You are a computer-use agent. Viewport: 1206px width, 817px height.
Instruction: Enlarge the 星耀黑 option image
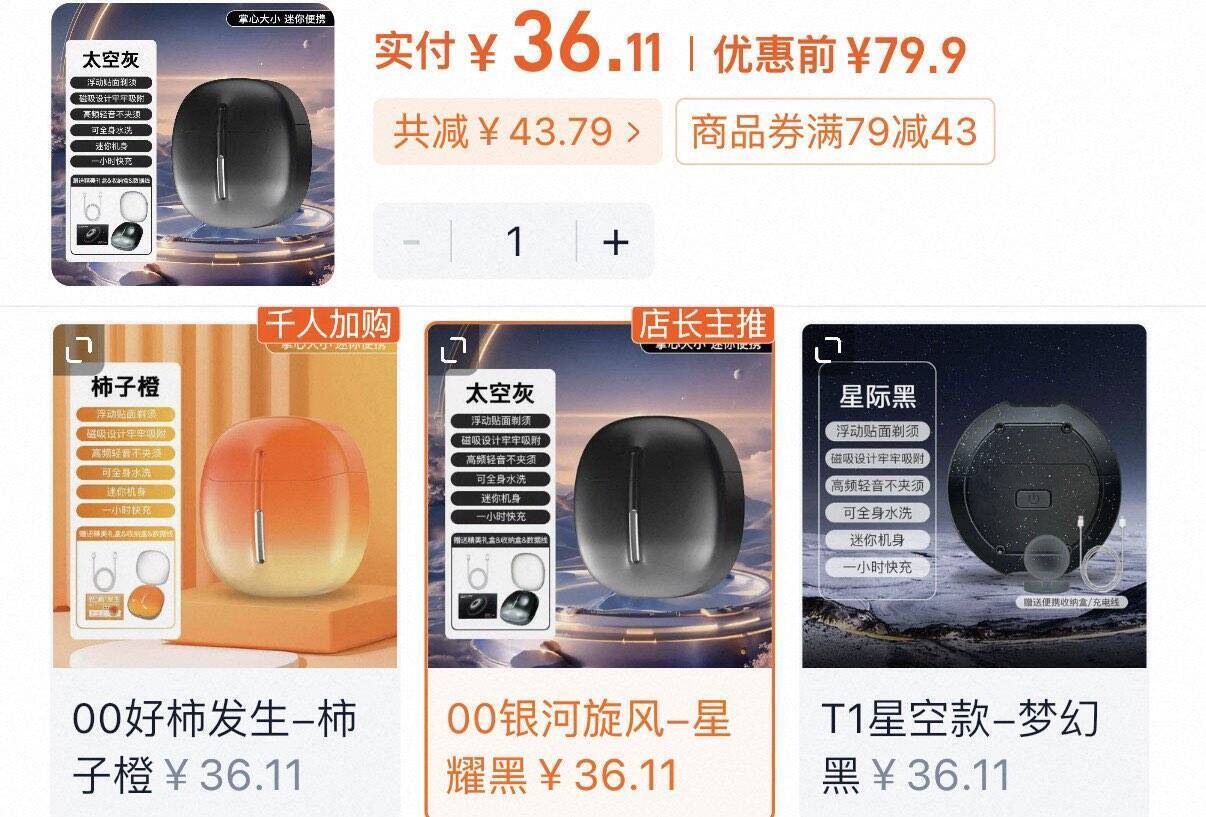(453, 349)
